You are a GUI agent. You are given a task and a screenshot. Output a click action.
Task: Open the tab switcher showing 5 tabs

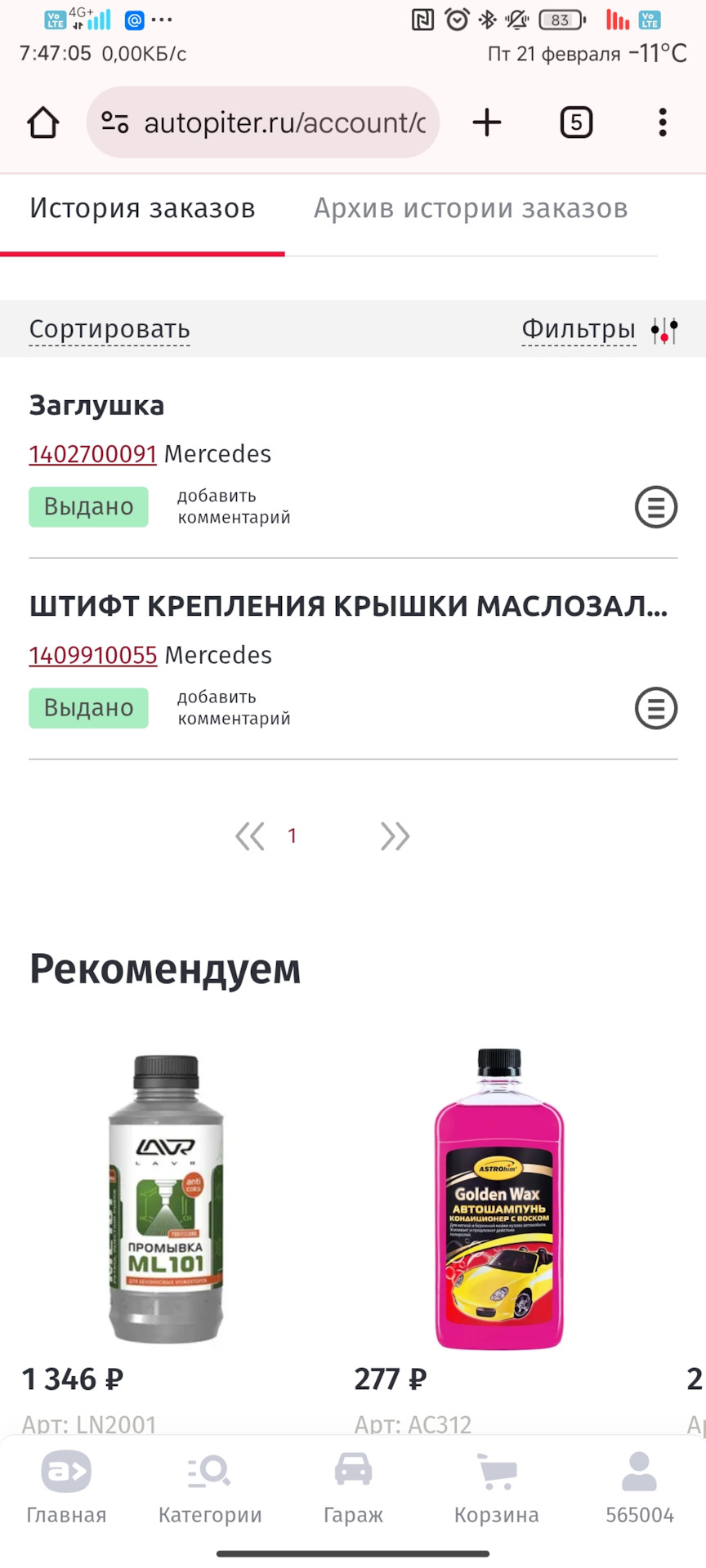coord(576,123)
